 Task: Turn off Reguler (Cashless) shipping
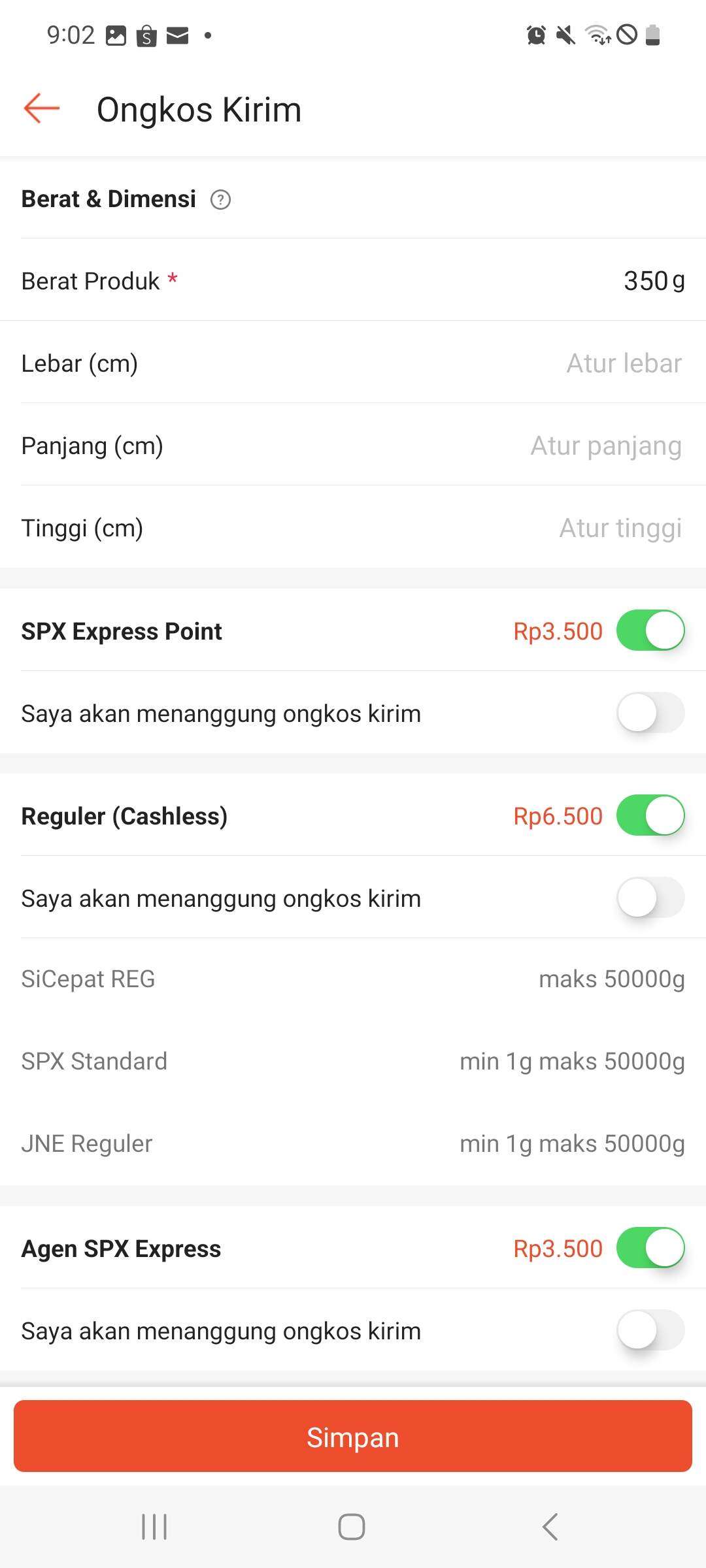tap(650, 815)
